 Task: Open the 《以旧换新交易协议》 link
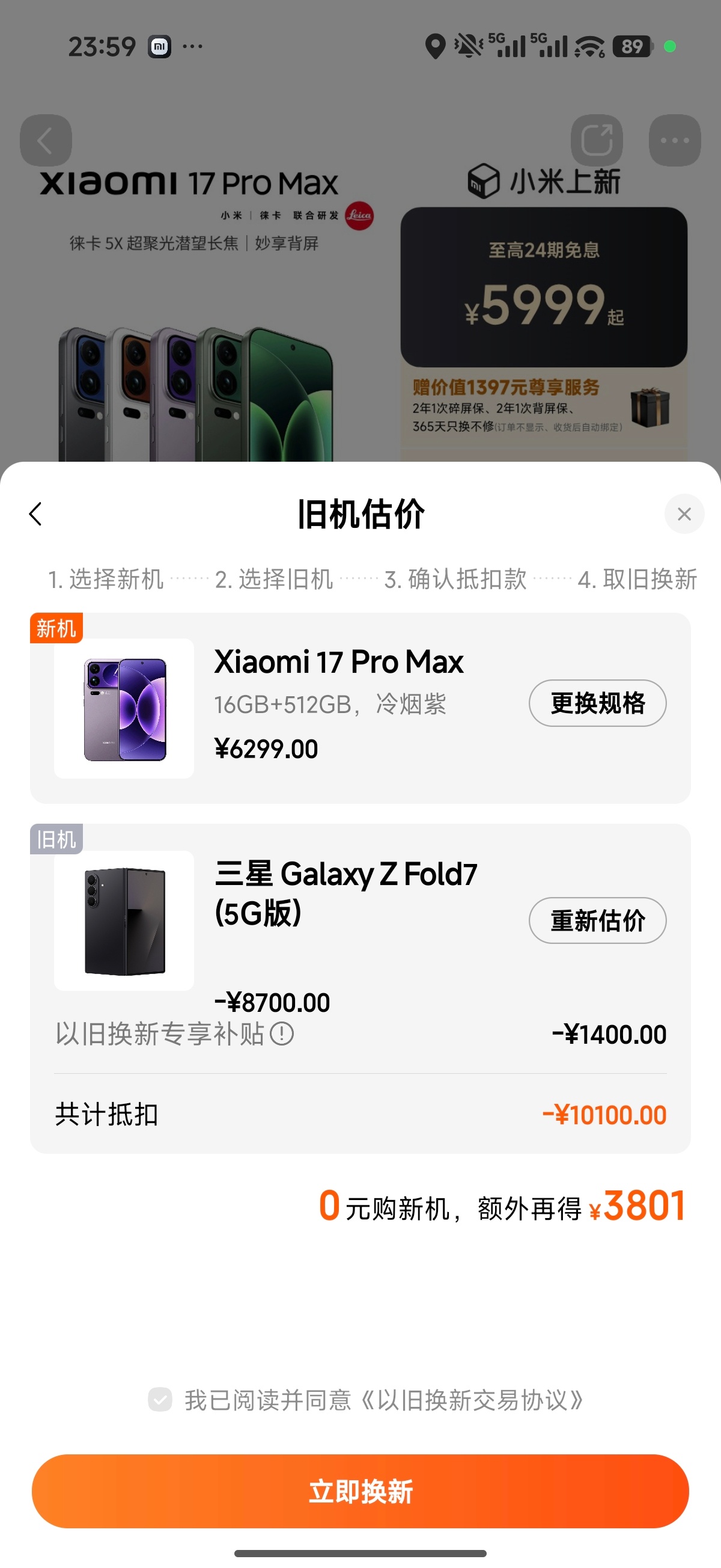[x=472, y=1401]
